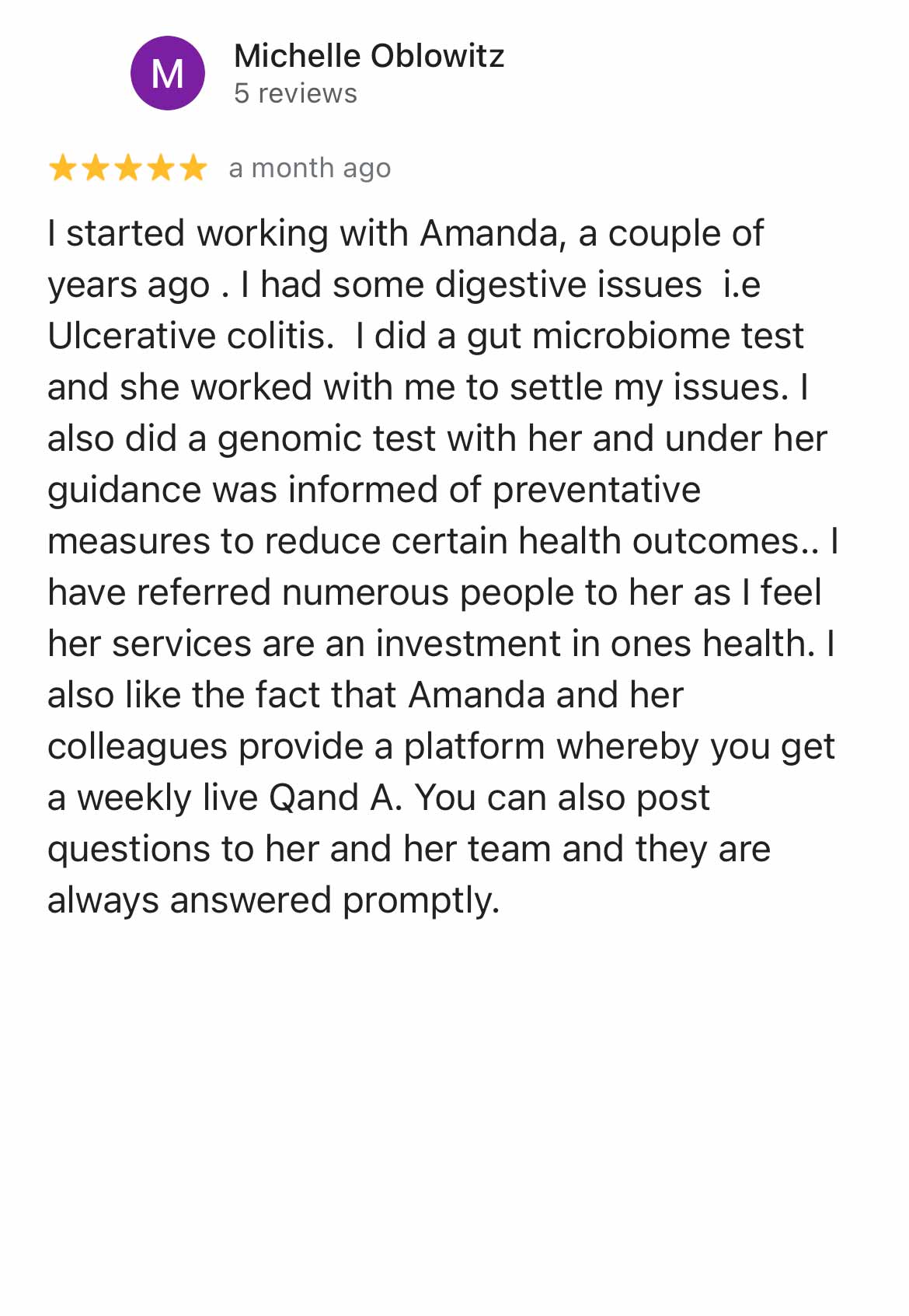Tap the reviewer name Michelle Oblowitz
The width and height of the screenshot is (909, 1316).
tap(369, 56)
